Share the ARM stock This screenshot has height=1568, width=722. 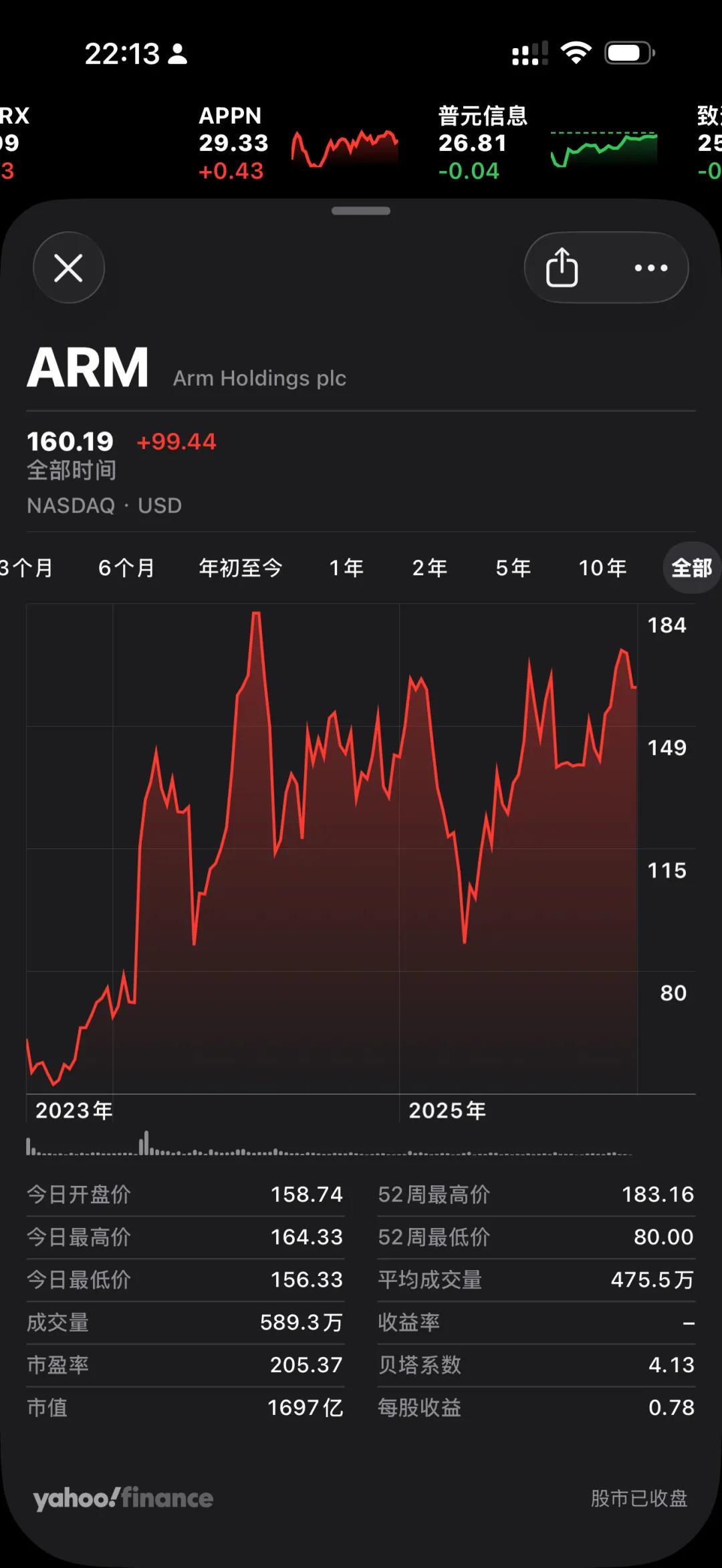(562, 268)
